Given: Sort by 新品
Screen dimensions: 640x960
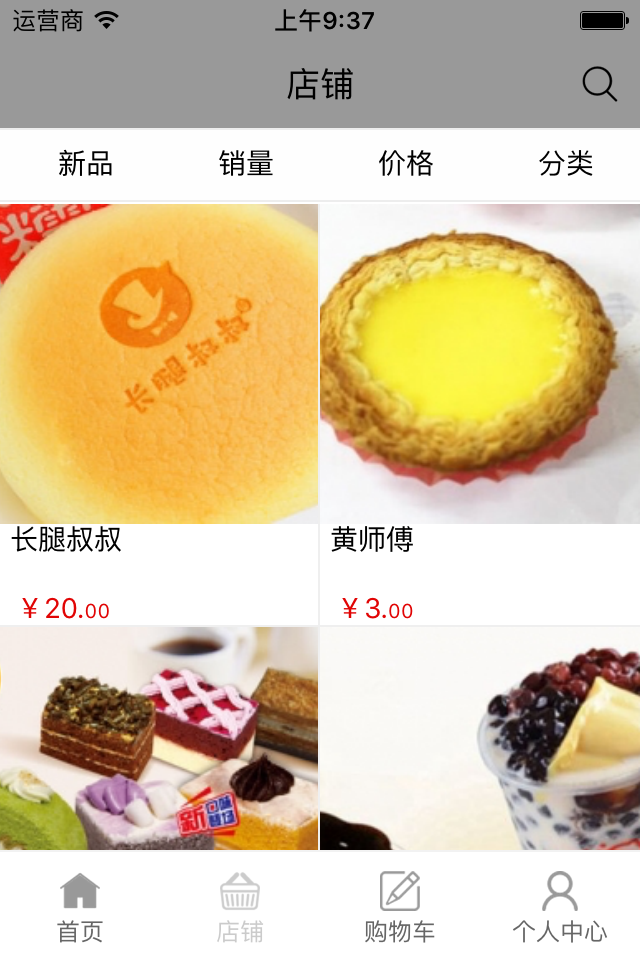Looking at the screenshot, I should [x=85, y=163].
